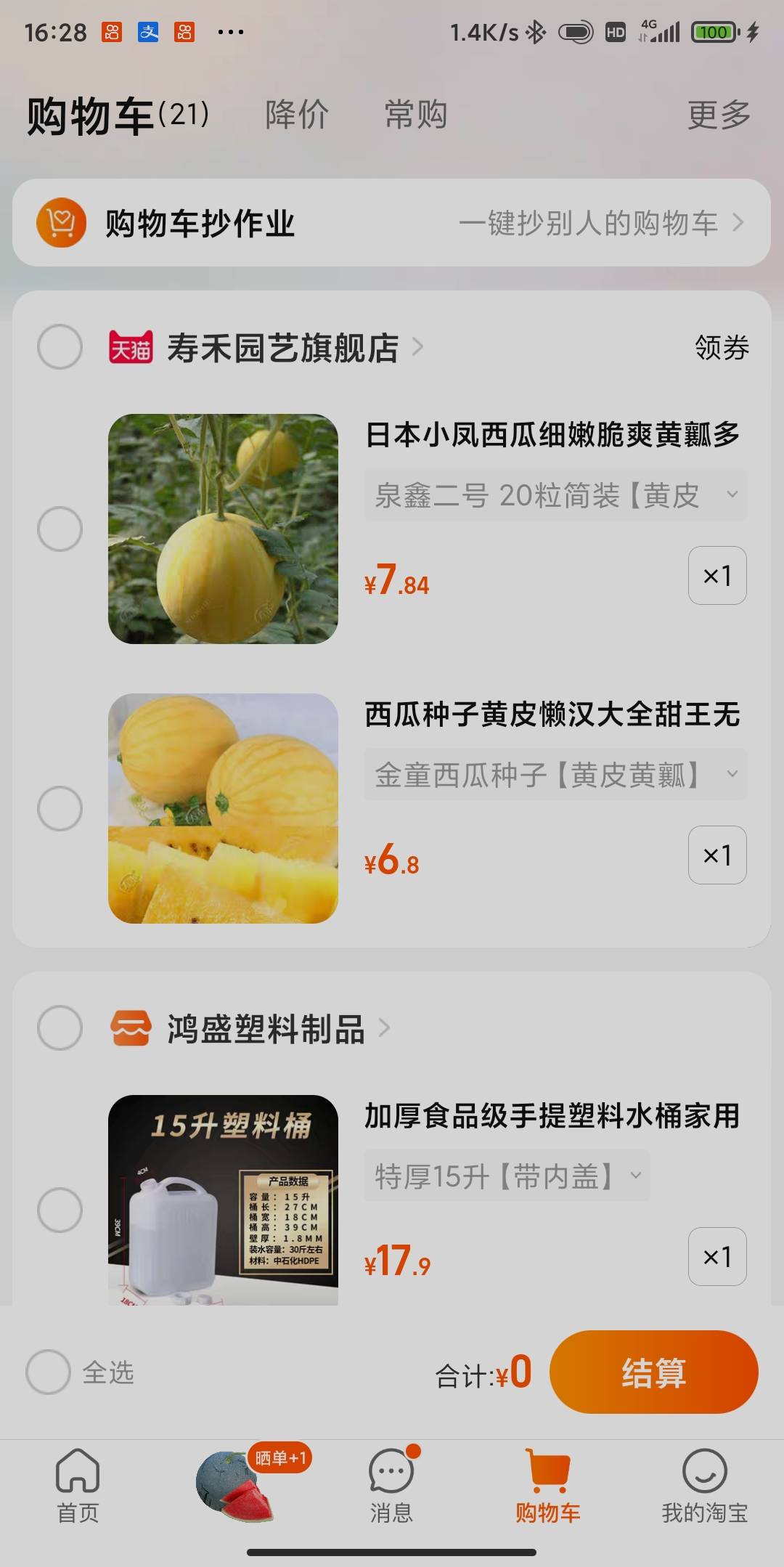Switch to the 常购 tab
784x1567 pixels.
coord(415,115)
